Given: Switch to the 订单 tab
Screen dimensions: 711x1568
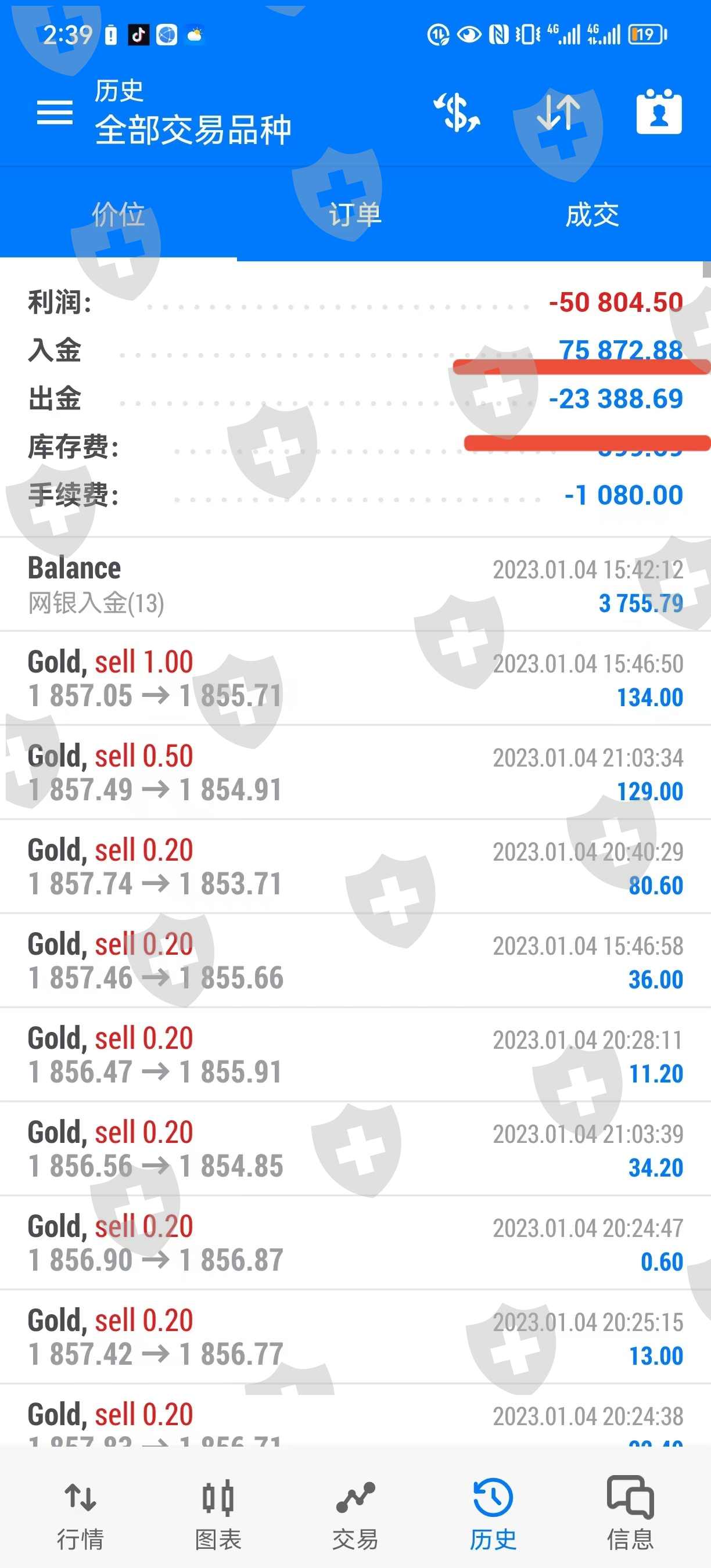Looking at the screenshot, I should (355, 215).
